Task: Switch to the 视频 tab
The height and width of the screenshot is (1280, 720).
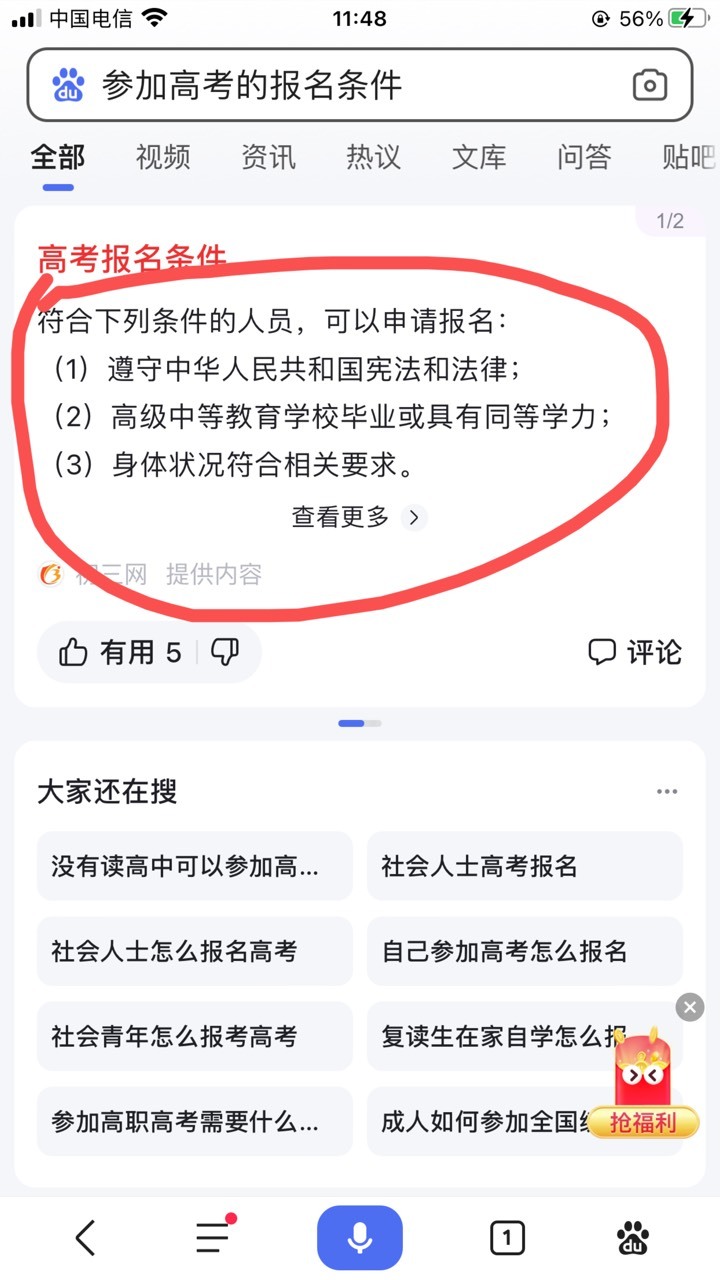Action: click(163, 157)
